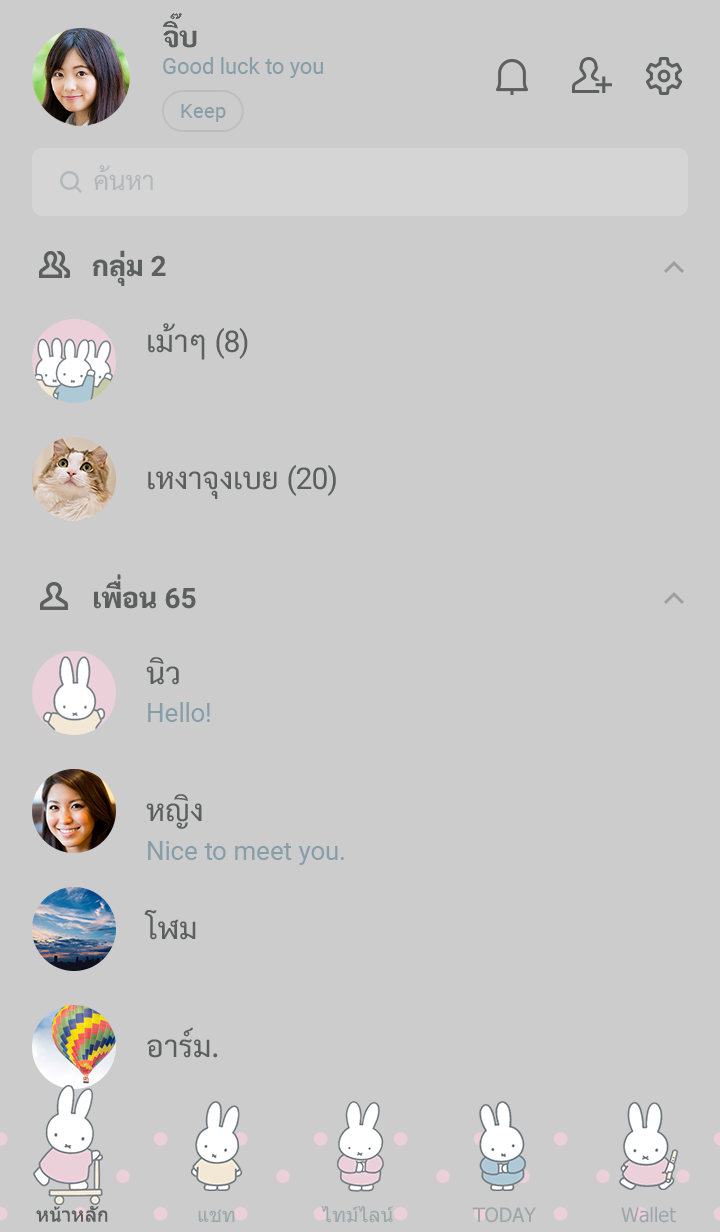Open the group เหงาจุงเบย (20)
Screen dimensions: 720x1232
point(241,480)
